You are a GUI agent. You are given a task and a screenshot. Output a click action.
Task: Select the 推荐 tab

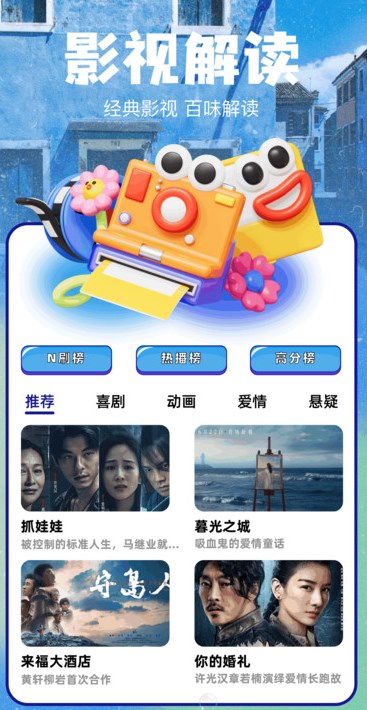point(40,402)
